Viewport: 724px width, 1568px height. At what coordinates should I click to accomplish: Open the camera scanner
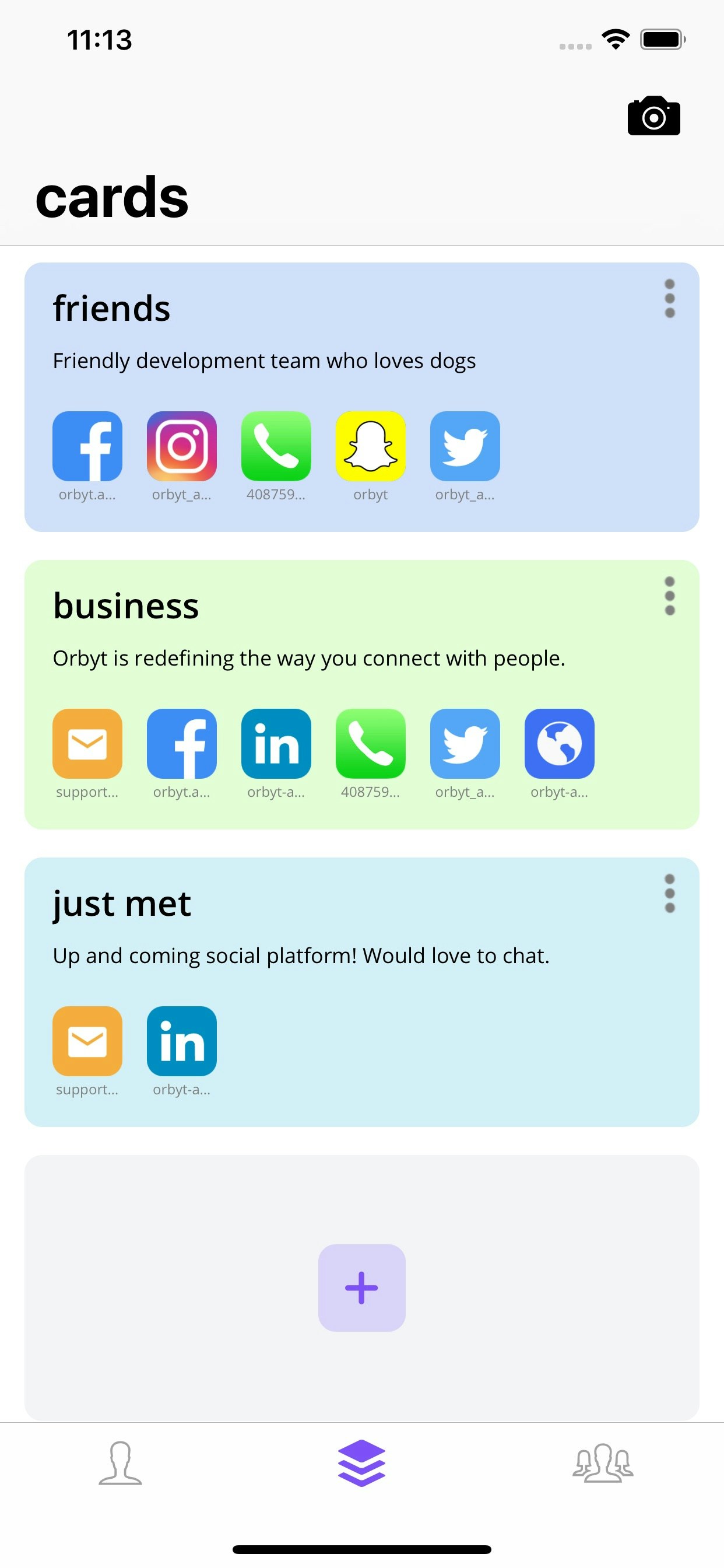[x=653, y=116]
